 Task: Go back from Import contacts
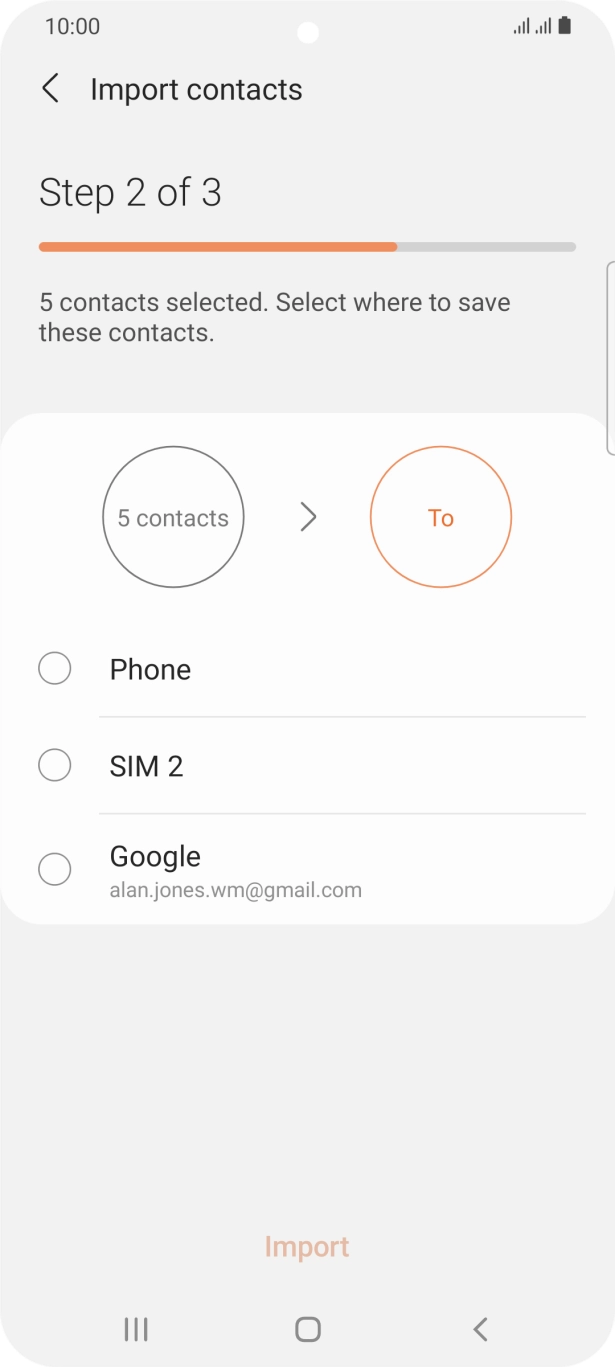click(x=50, y=89)
